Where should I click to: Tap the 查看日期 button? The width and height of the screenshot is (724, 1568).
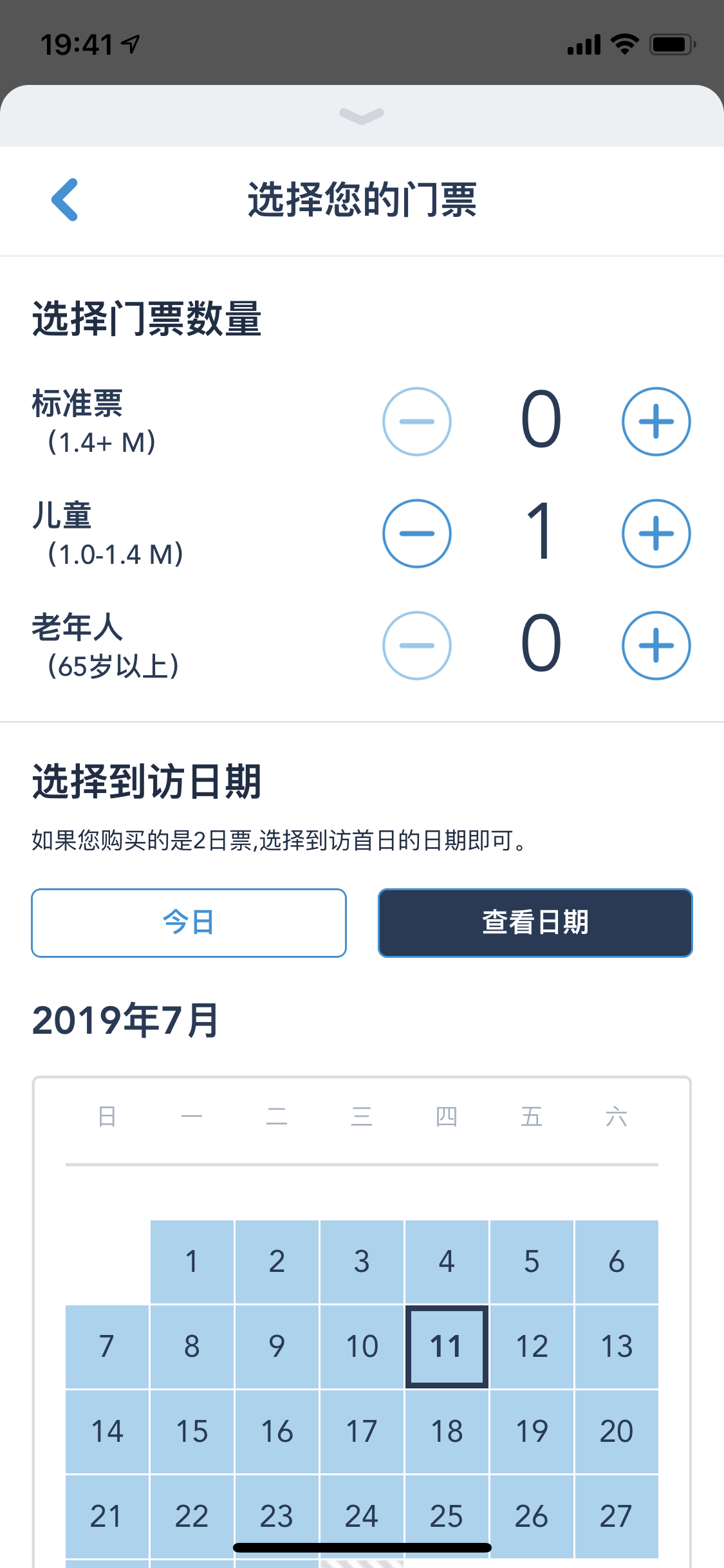pos(535,922)
